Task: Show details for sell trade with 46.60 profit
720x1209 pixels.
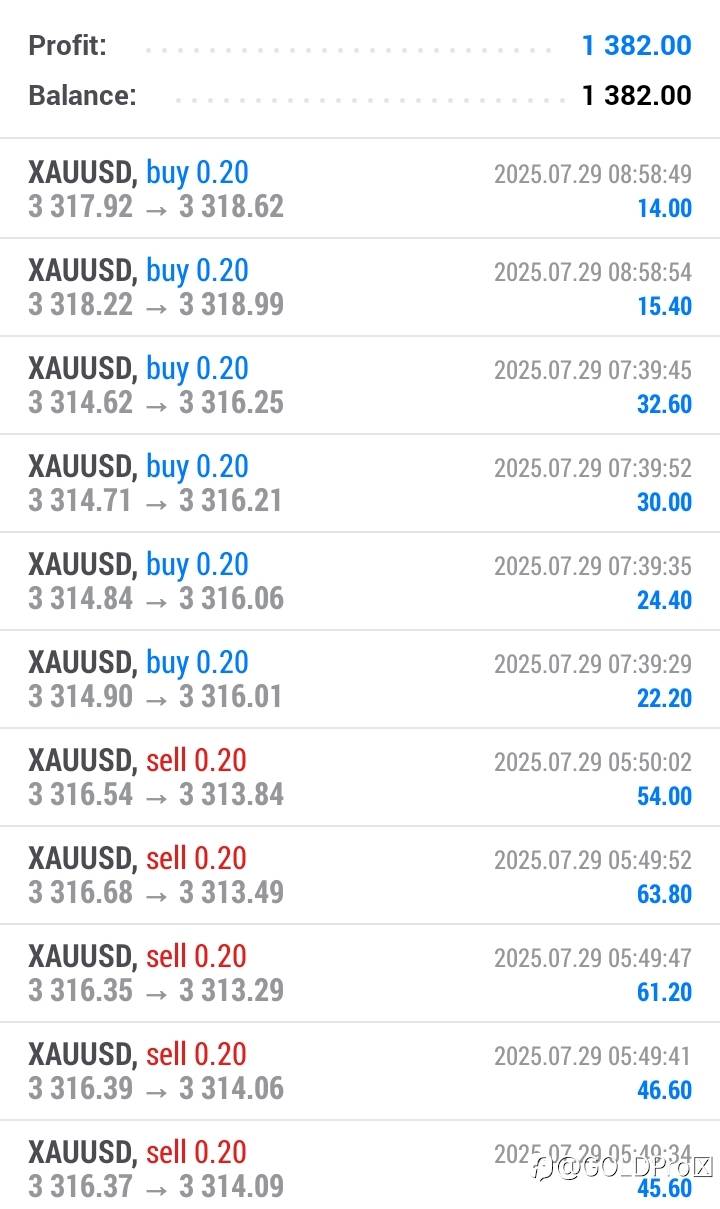Action: [x=360, y=1071]
